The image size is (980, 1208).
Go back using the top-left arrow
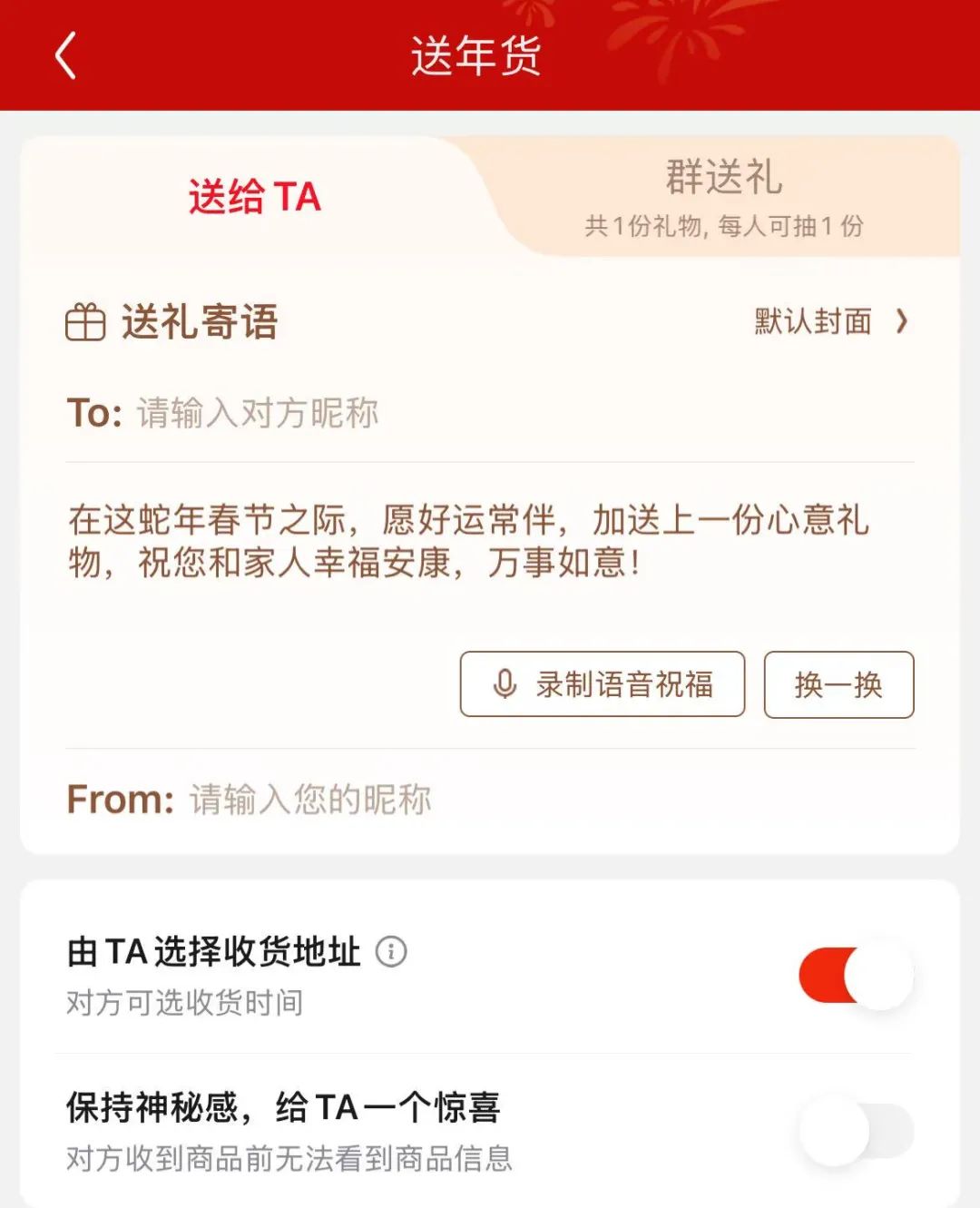[x=65, y=56]
